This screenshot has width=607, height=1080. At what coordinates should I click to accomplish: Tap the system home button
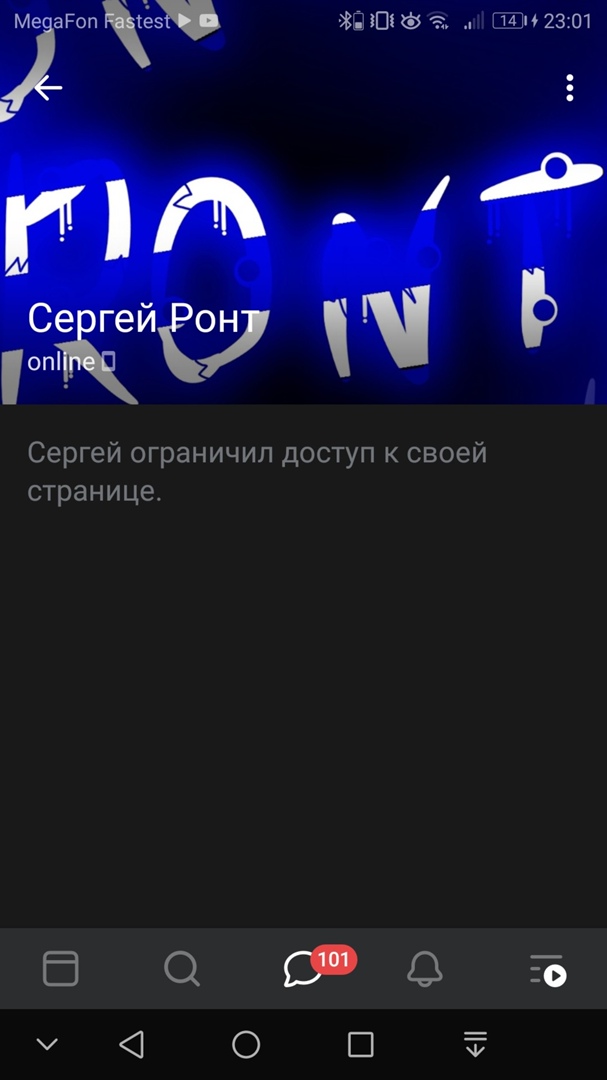coord(246,1045)
